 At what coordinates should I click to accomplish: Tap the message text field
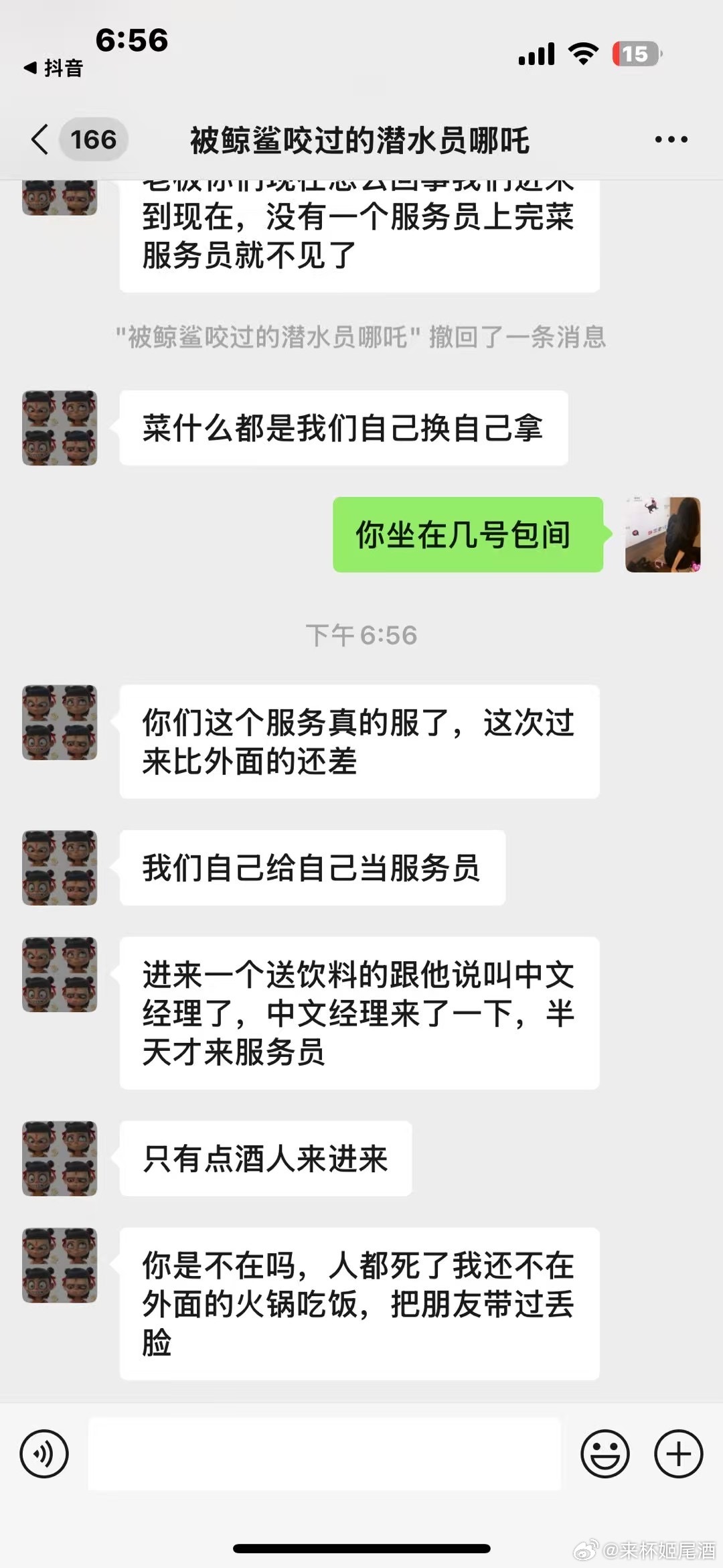324,1454
